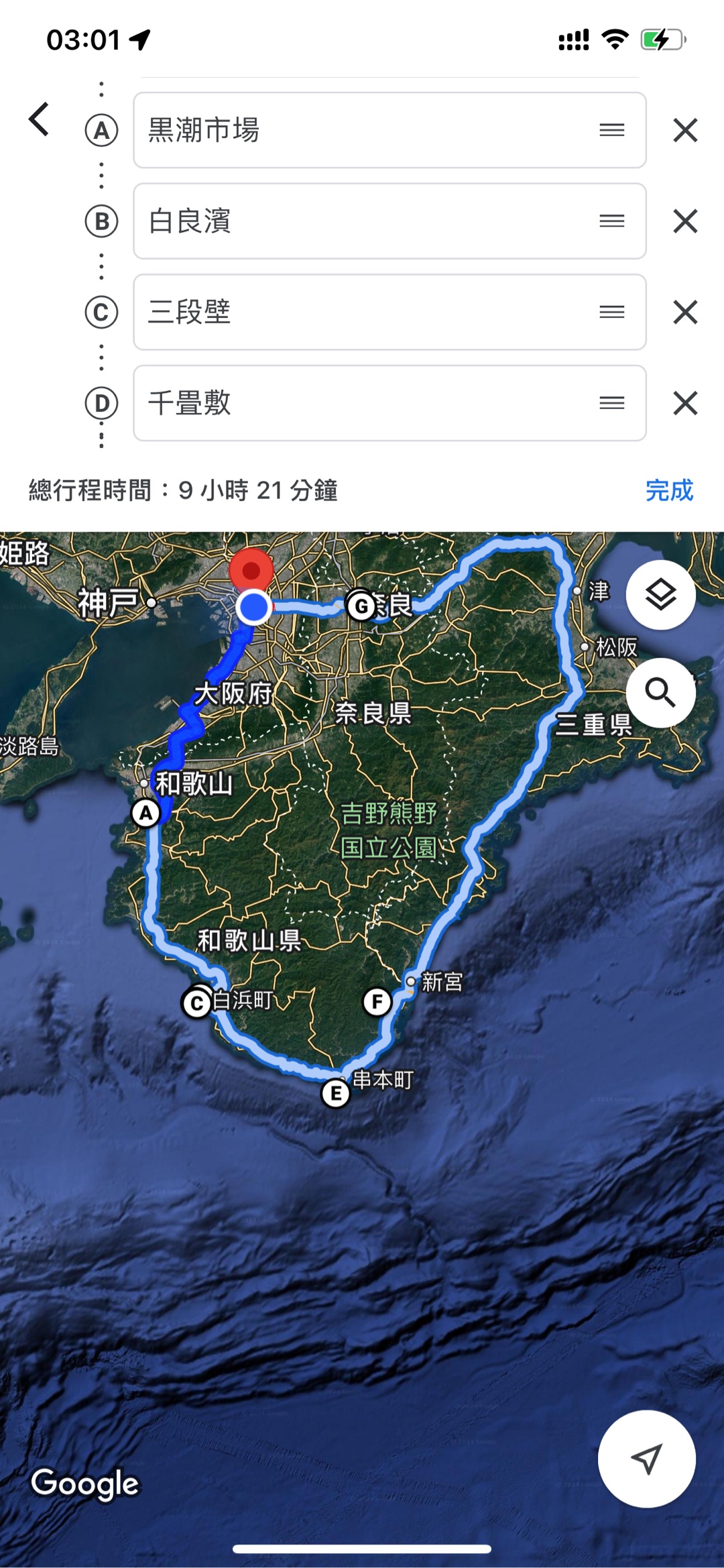Select the reorder handle for 白良濱
This screenshot has height=1568, width=724.
point(611,221)
